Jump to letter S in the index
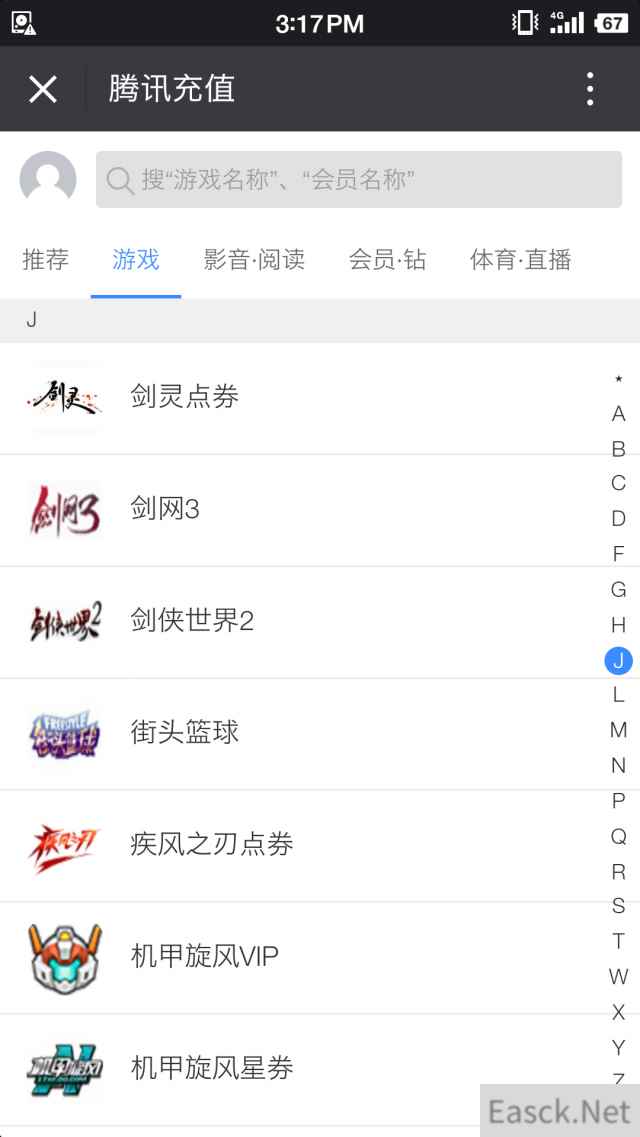Image resolution: width=640 pixels, height=1137 pixels. [619, 906]
